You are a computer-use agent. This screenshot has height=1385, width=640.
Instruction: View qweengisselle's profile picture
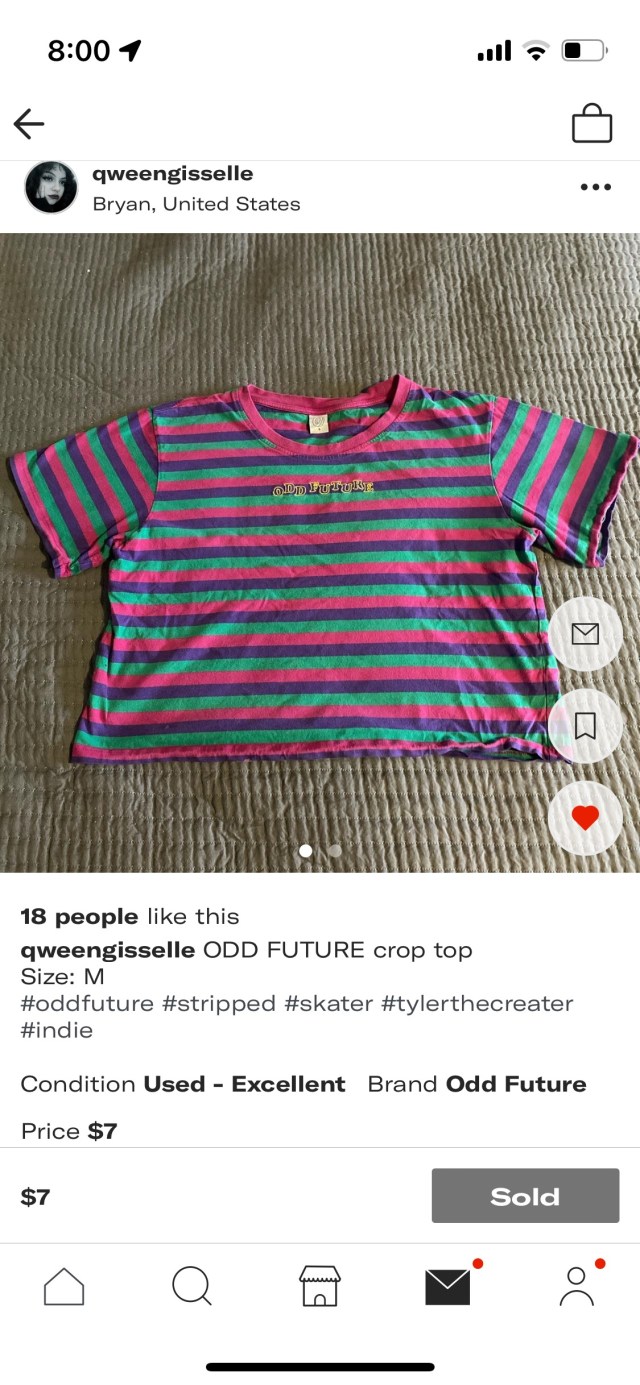51,187
